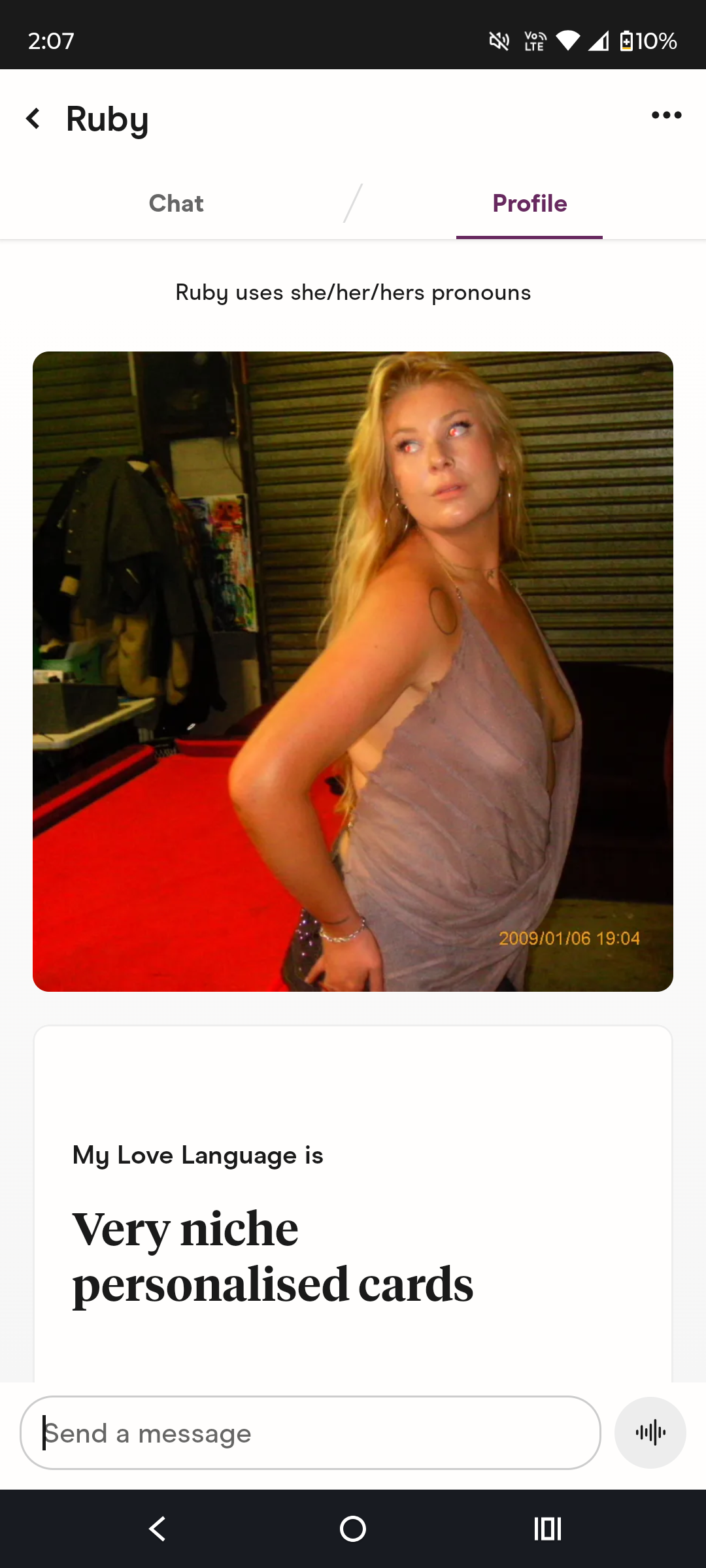Focus the Send a message field

coord(311,1433)
